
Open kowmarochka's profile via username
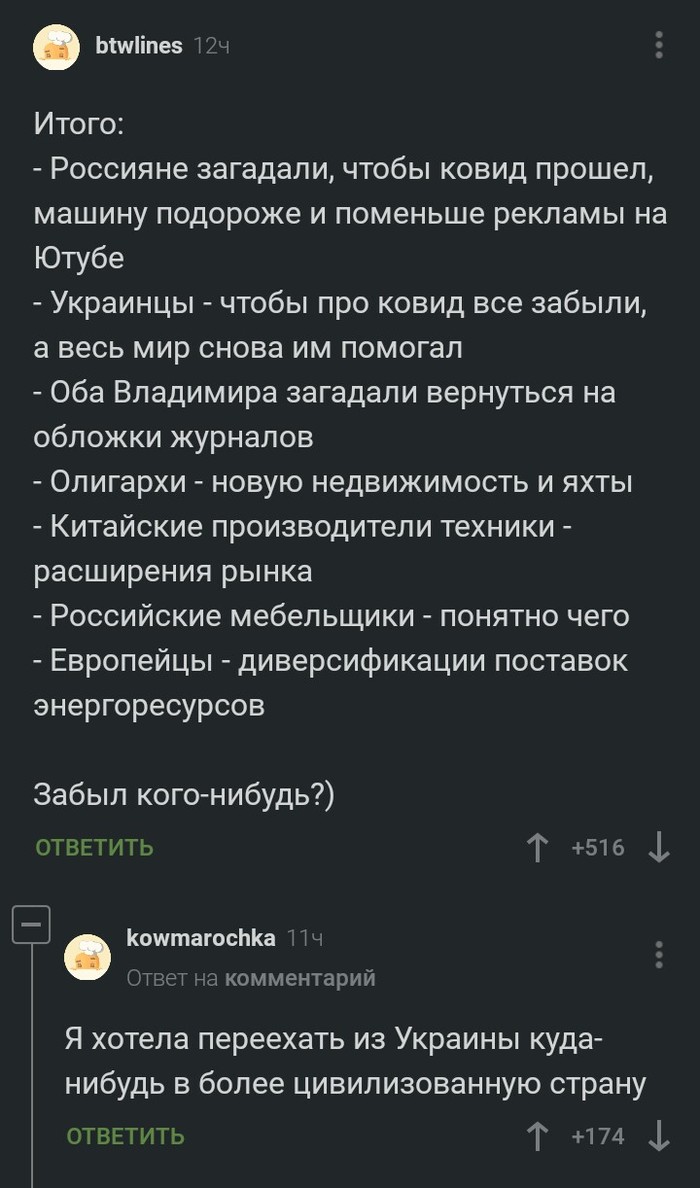(201, 938)
